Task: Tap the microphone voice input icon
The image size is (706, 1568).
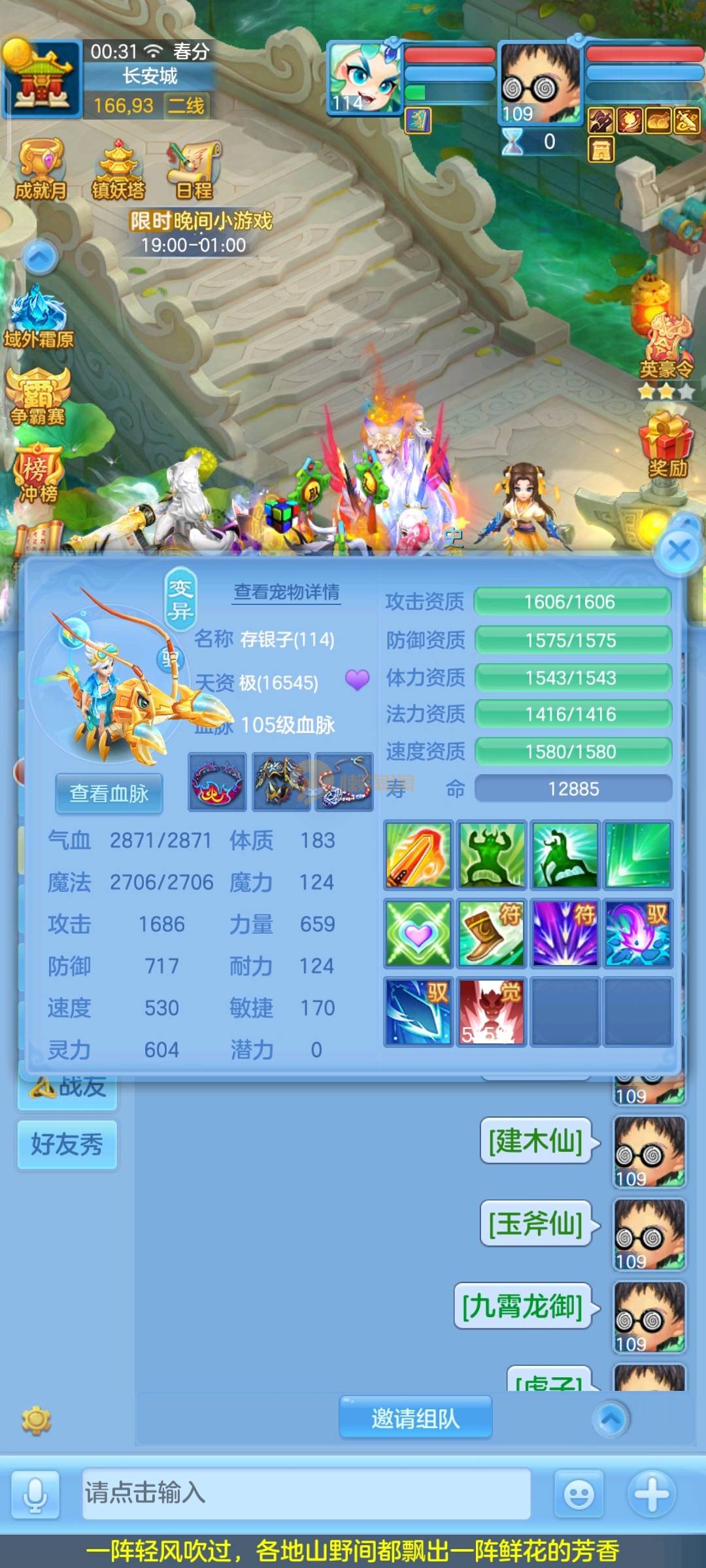Action: click(35, 1494)
